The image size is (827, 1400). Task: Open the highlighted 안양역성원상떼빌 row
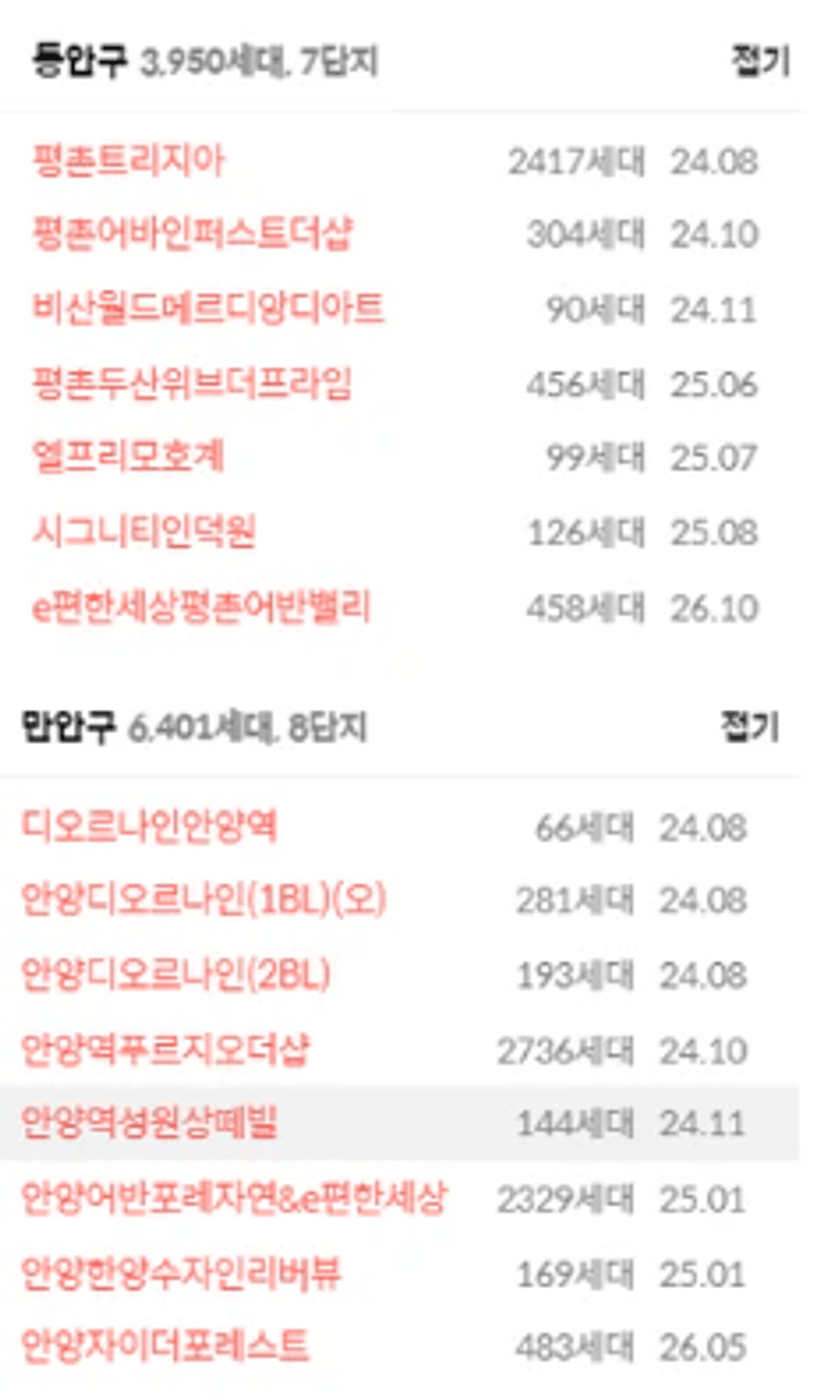[400, 1123]
